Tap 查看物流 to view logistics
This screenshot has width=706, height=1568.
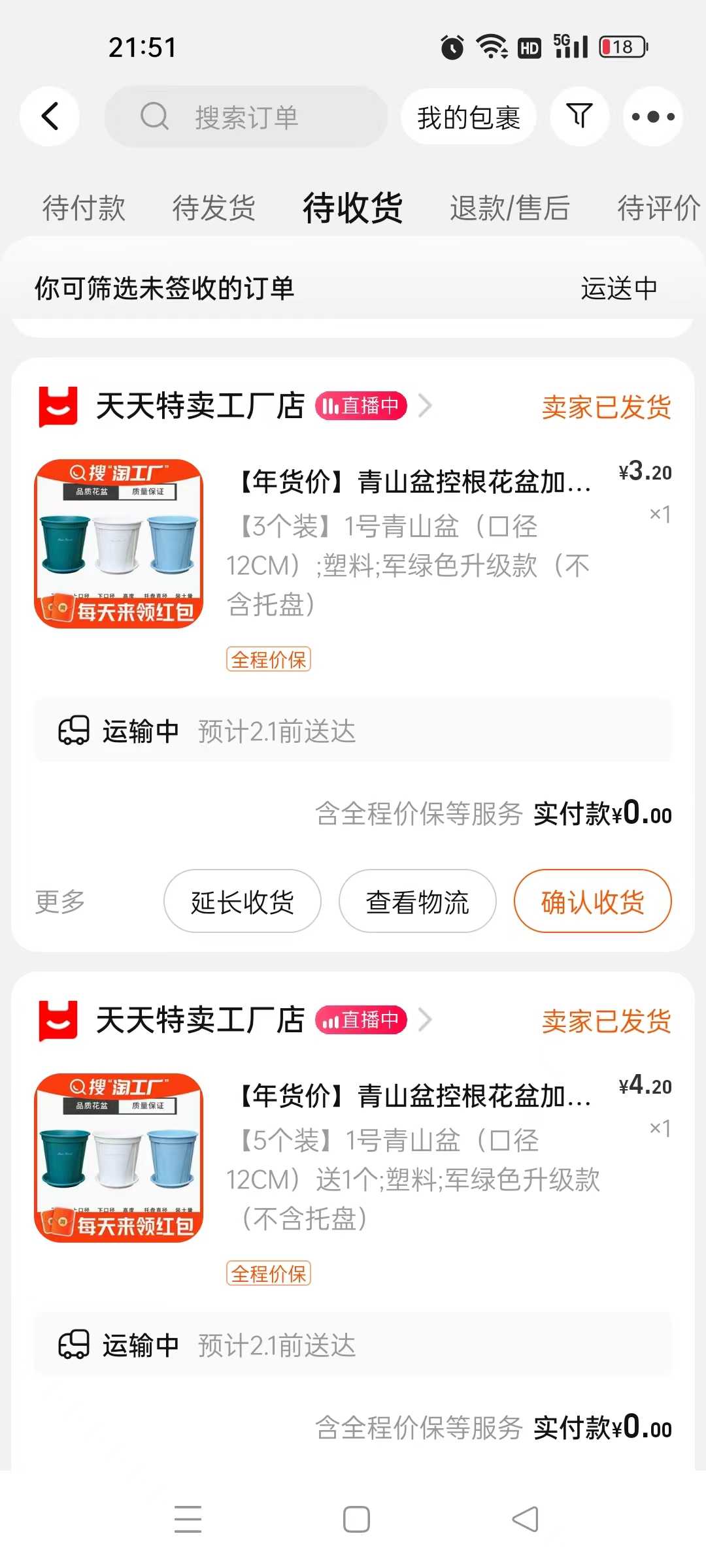click(x=418, y=901)
